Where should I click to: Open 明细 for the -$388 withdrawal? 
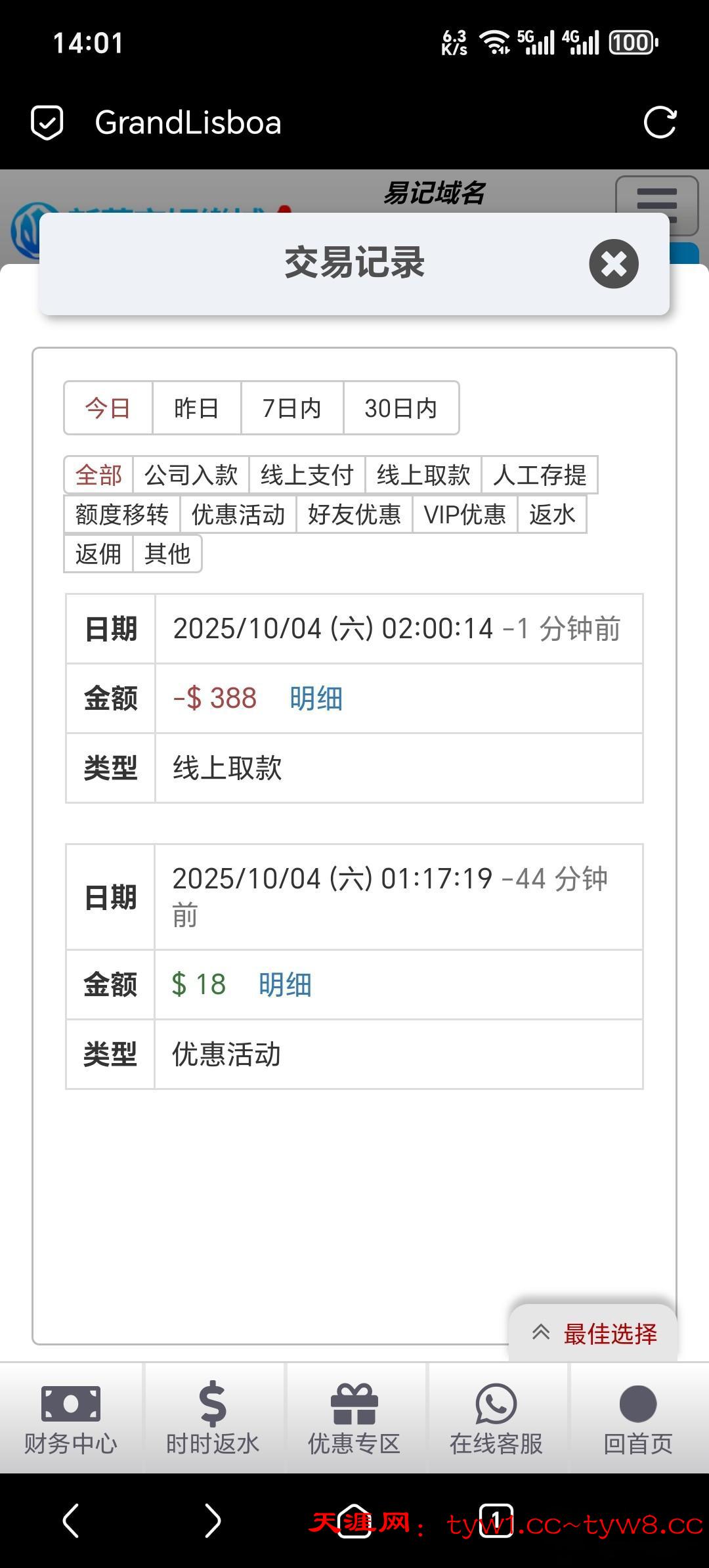coord(316,699)
